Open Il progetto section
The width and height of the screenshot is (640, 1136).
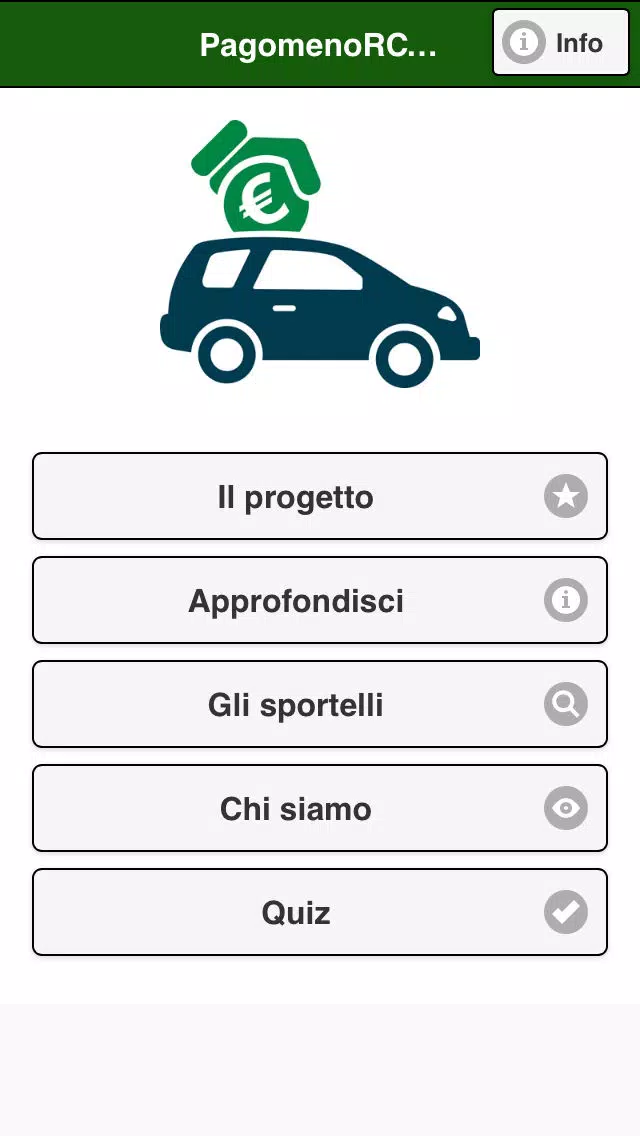point(320,496)
